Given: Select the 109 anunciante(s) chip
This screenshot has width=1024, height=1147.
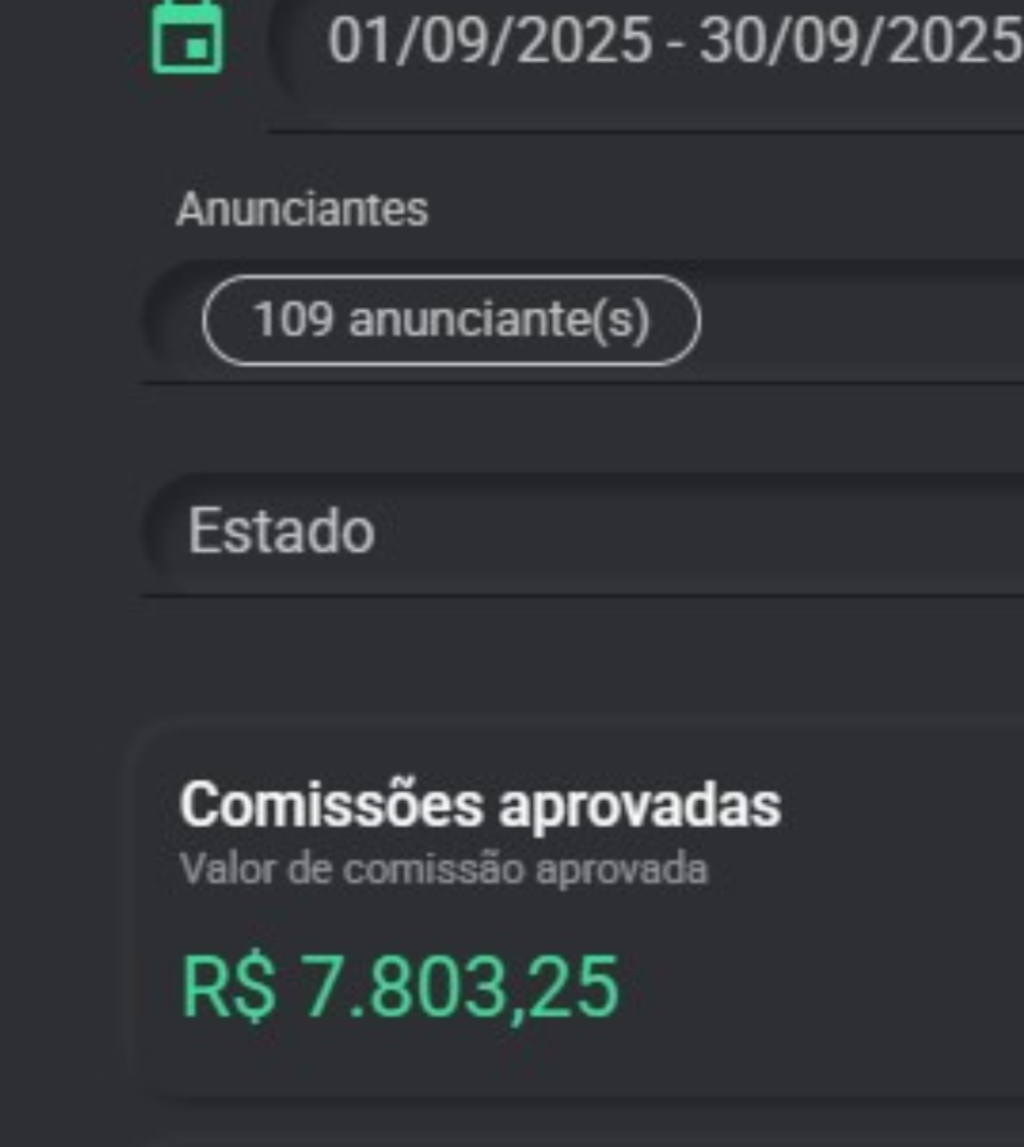Looking at the screenshot, I should coord(451,320).
